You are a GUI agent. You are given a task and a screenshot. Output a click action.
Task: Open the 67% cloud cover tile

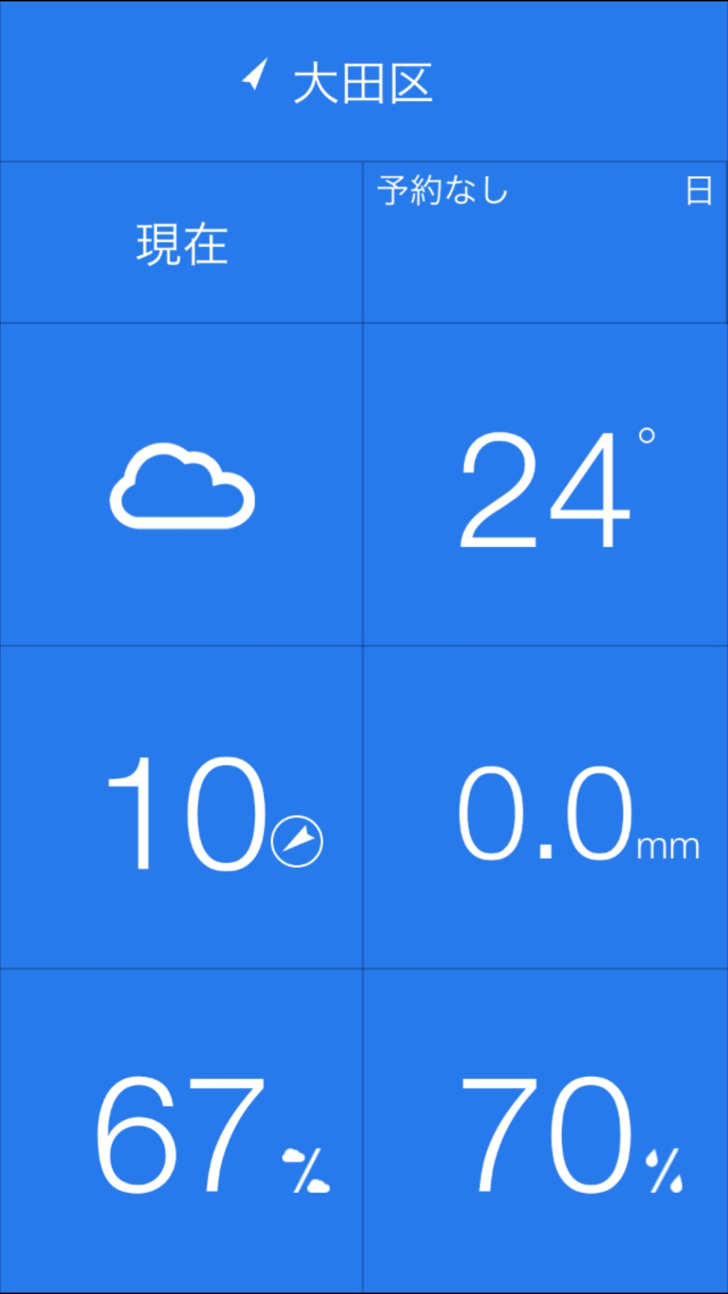tap(181, 1130)
